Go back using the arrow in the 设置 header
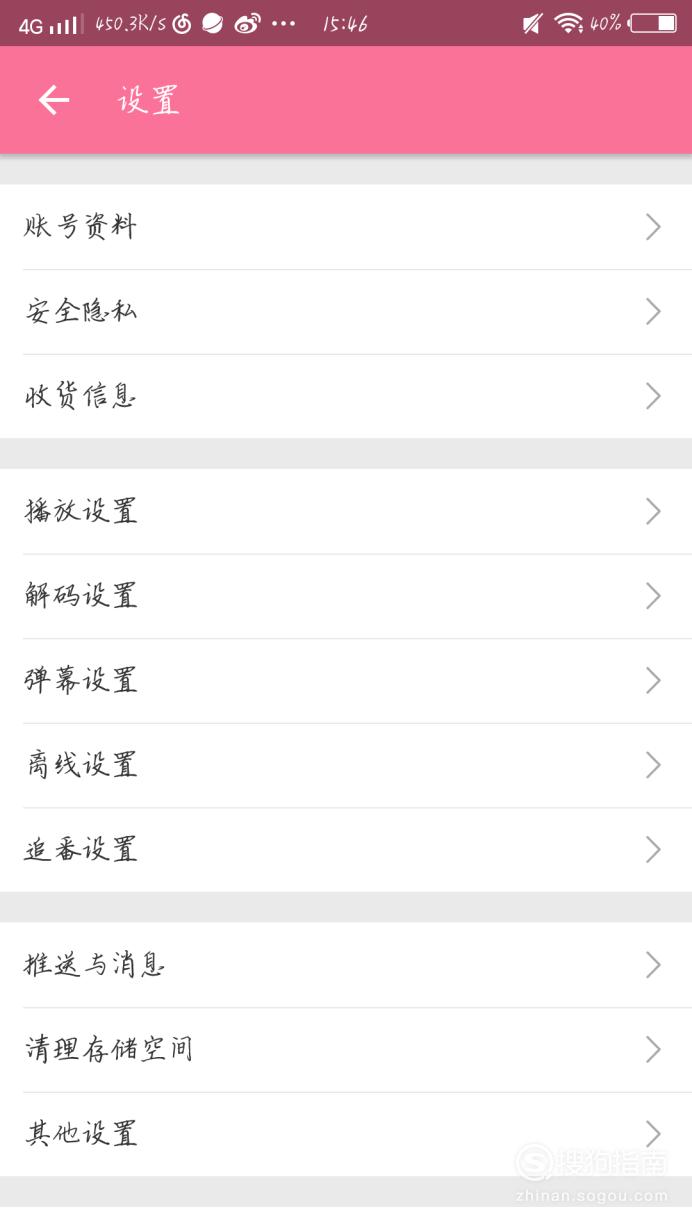 tap(54, 100)
